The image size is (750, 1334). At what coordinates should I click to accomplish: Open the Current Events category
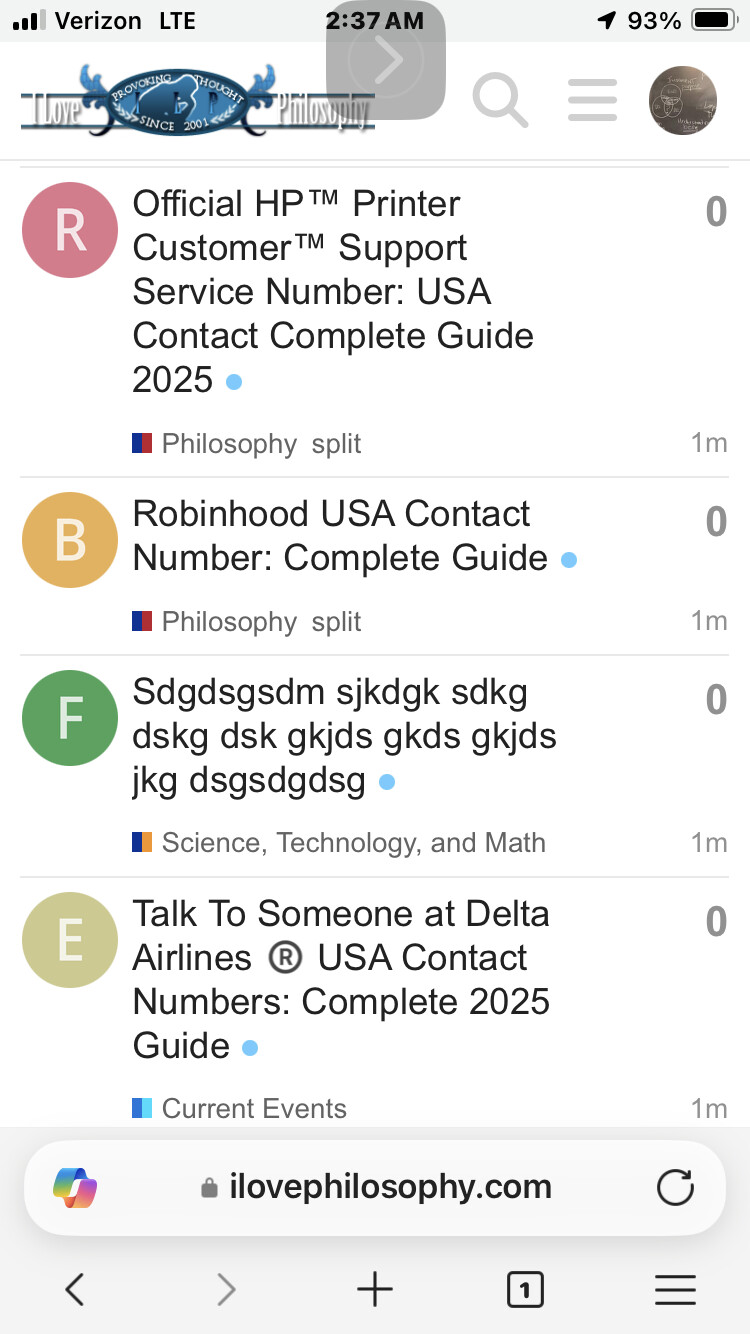(253, 1108)
